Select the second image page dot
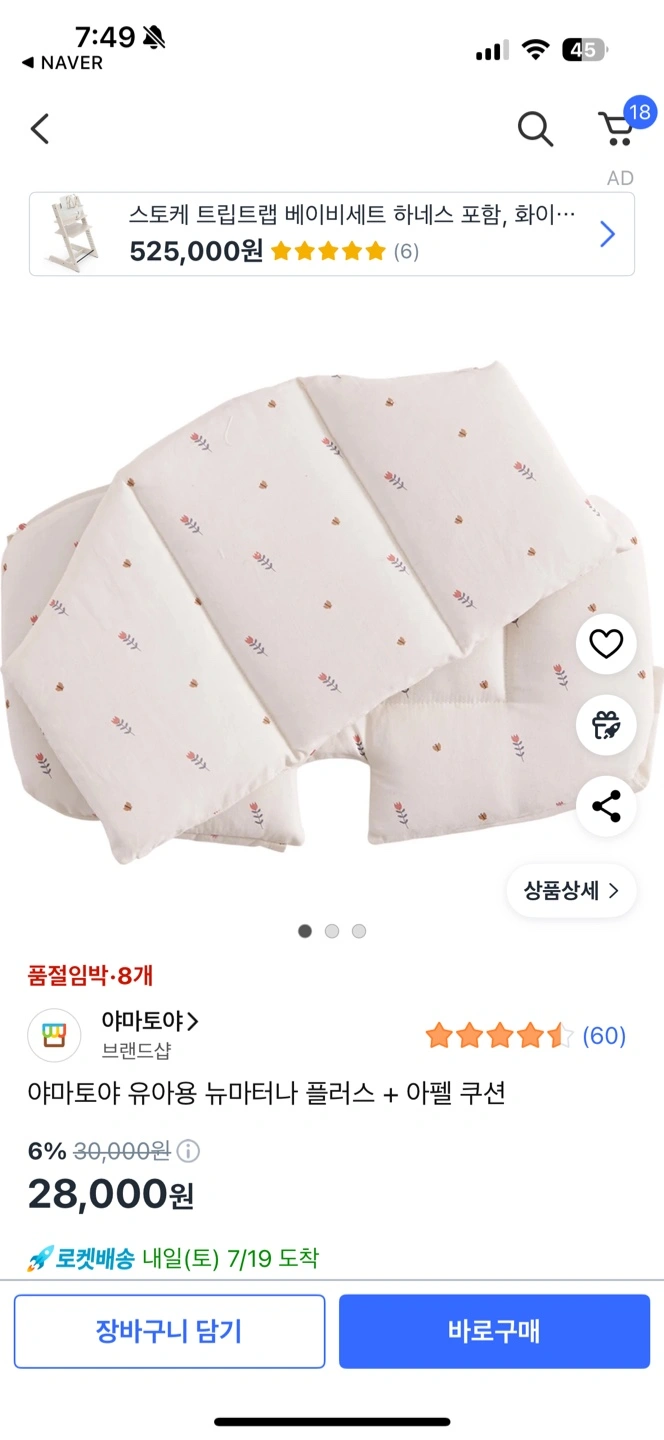 [332, 931]
